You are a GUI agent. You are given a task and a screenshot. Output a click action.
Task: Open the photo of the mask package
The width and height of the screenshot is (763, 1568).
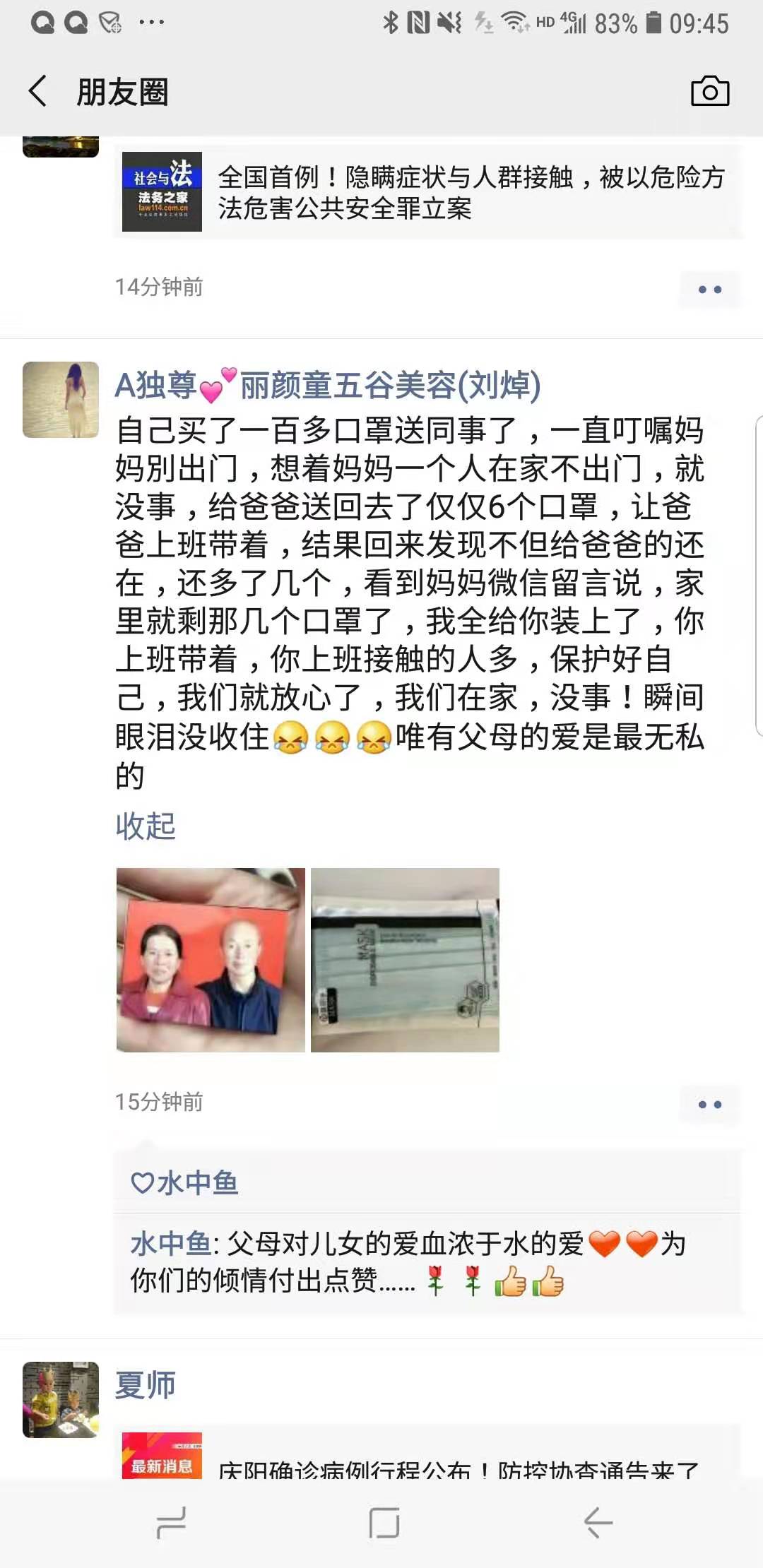(405, 960)
